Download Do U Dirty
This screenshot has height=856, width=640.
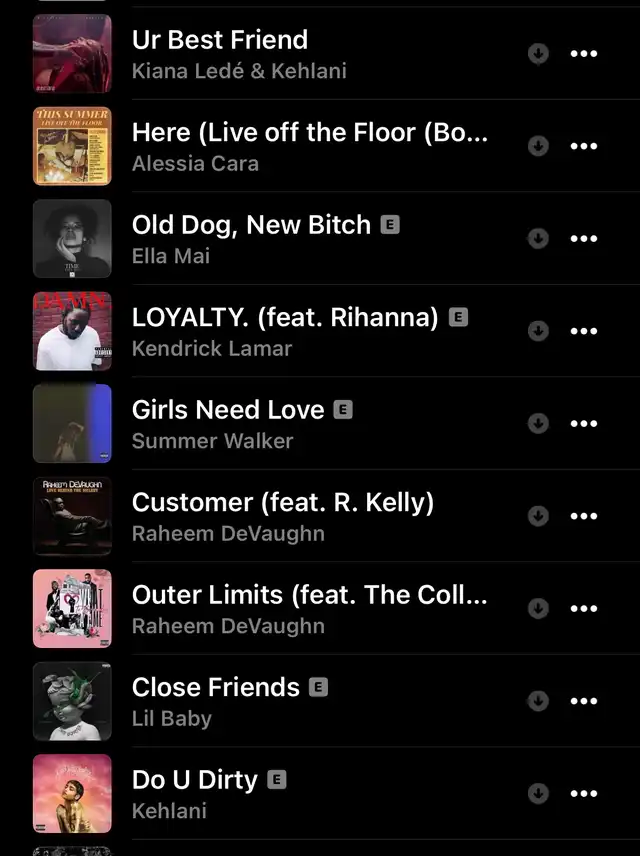click(x=538, y=793)
